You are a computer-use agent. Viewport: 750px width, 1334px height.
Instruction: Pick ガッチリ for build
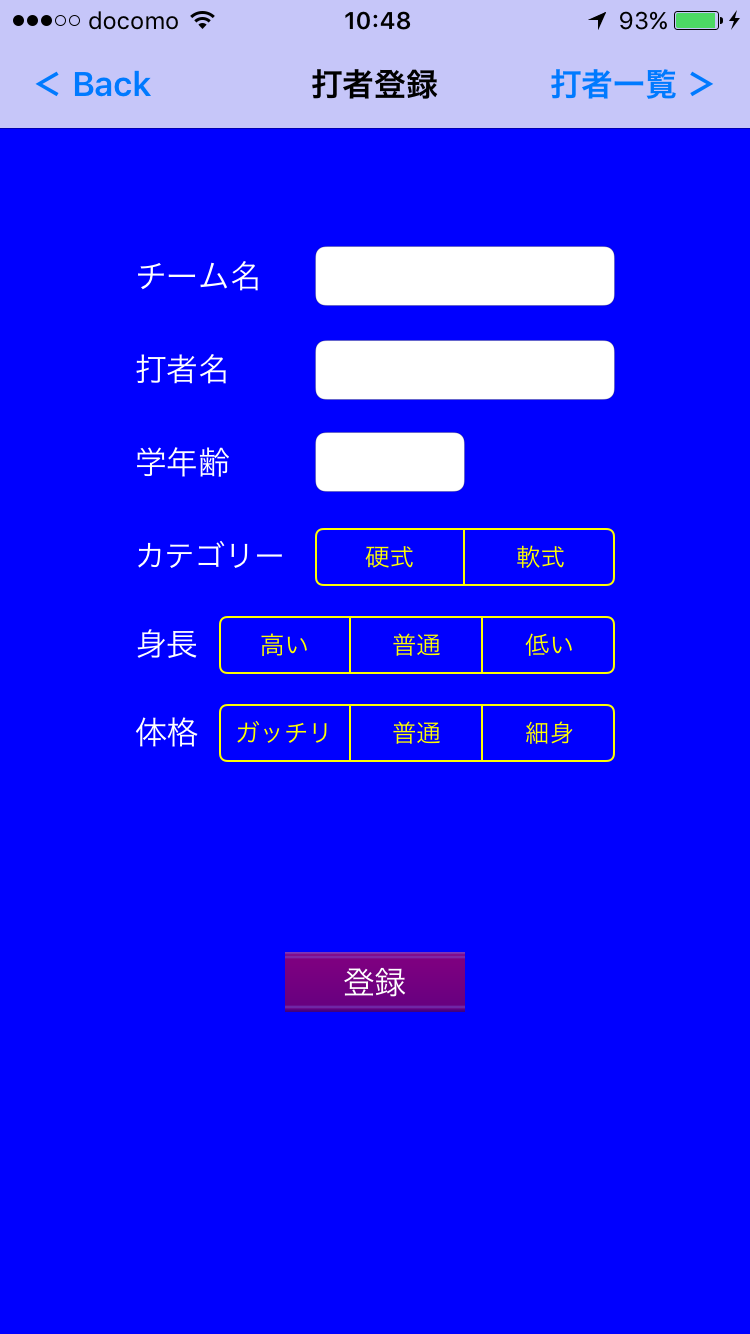click(285, 733)
